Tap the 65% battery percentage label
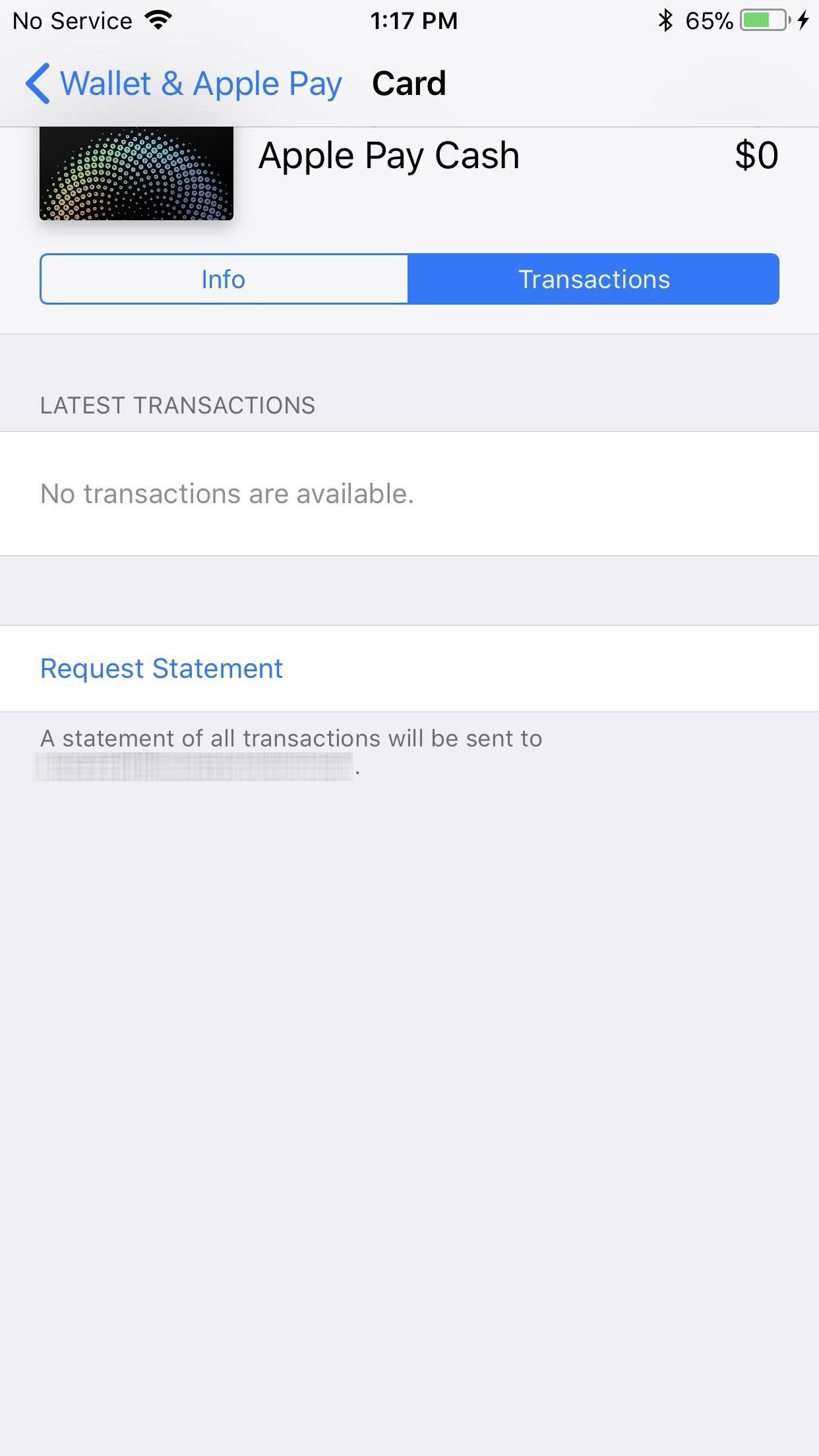The width and height of the screenshot is (819, 1456). point(709,20)
